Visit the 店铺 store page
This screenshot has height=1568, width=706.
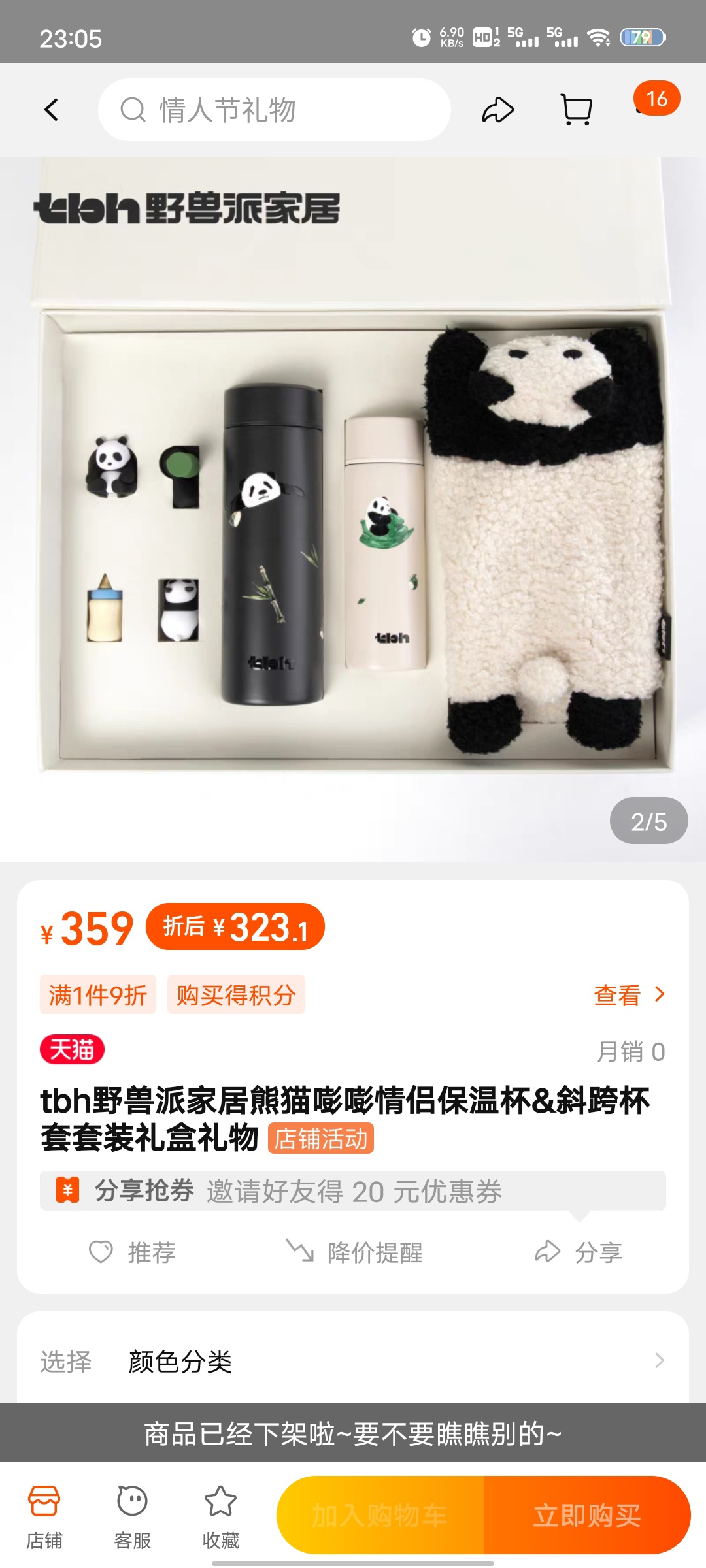coord(44,1517)
